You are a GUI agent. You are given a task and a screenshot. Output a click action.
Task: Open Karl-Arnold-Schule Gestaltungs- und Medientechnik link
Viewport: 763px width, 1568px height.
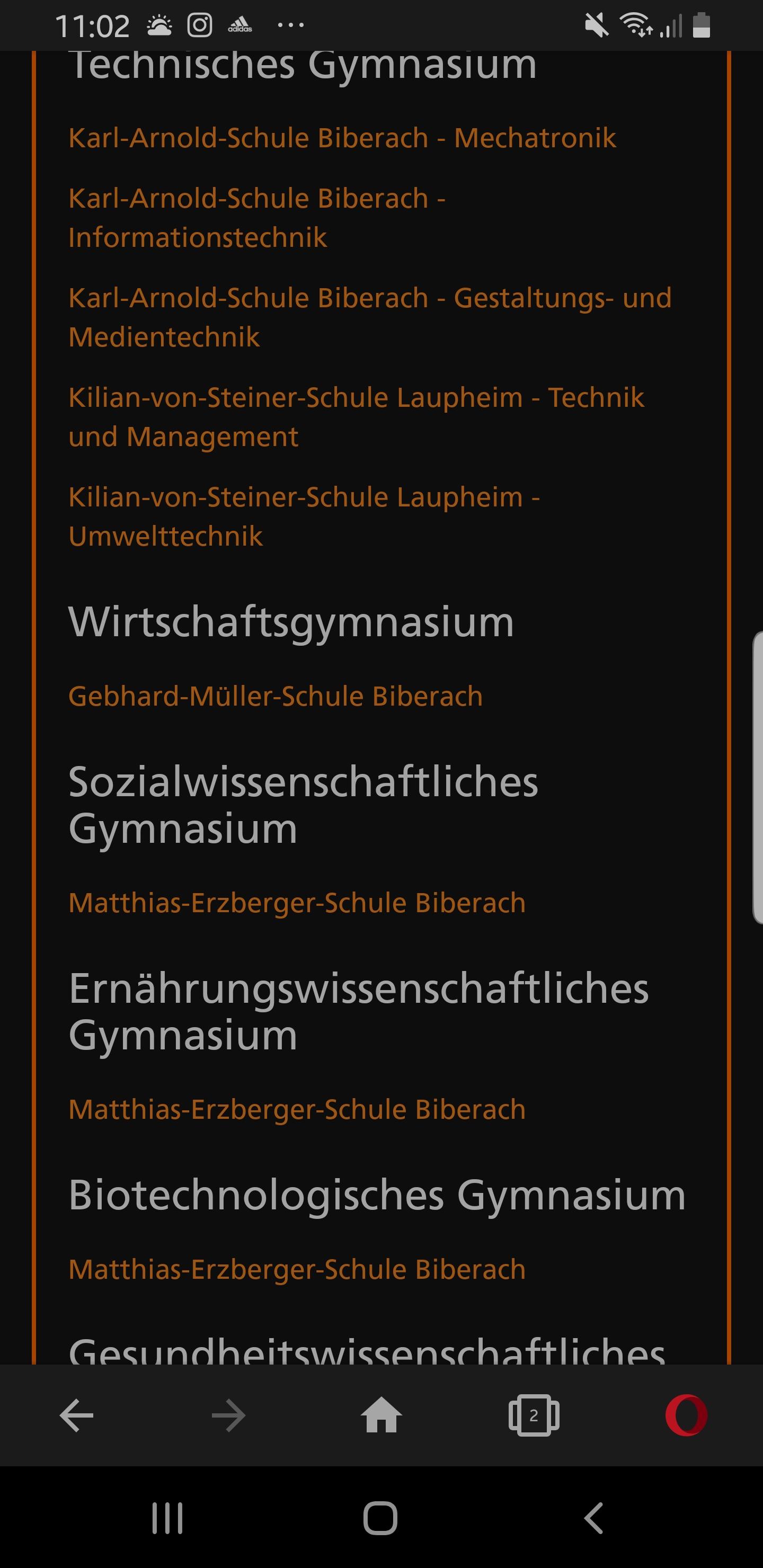tap(370, 317)
